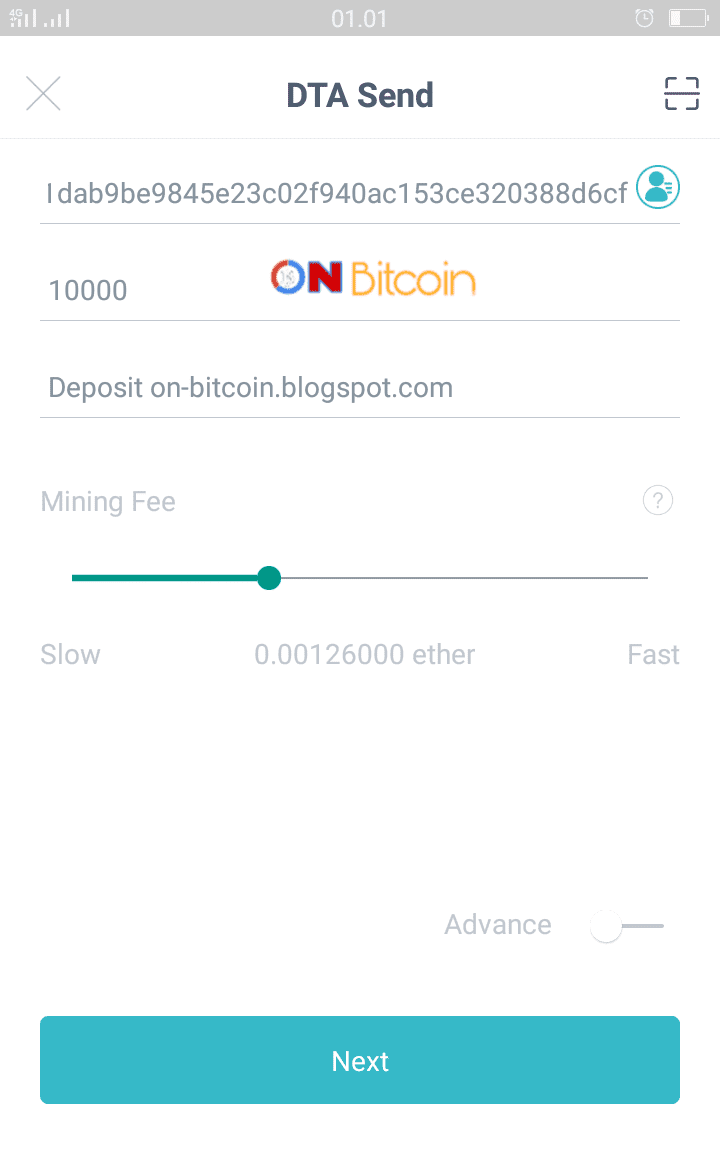Viewport: 720px width, 1153px height.
Task: Tap Next to continue sending
Action: [360, 1060]
